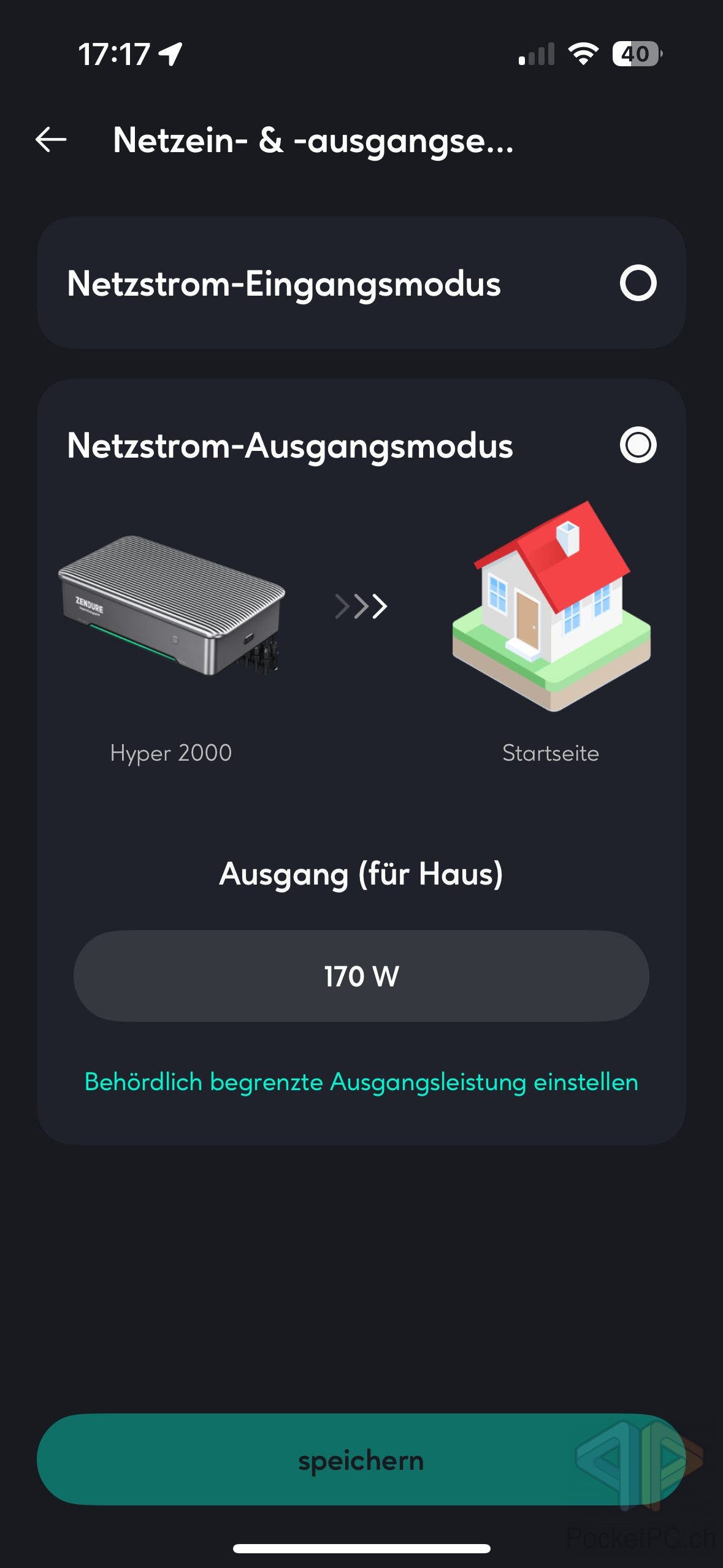Open Behördlich begrenzte Ausgangsleistung einstellen link
This screenshot has width=723, height=1568.
click(x=361, y=1082)
